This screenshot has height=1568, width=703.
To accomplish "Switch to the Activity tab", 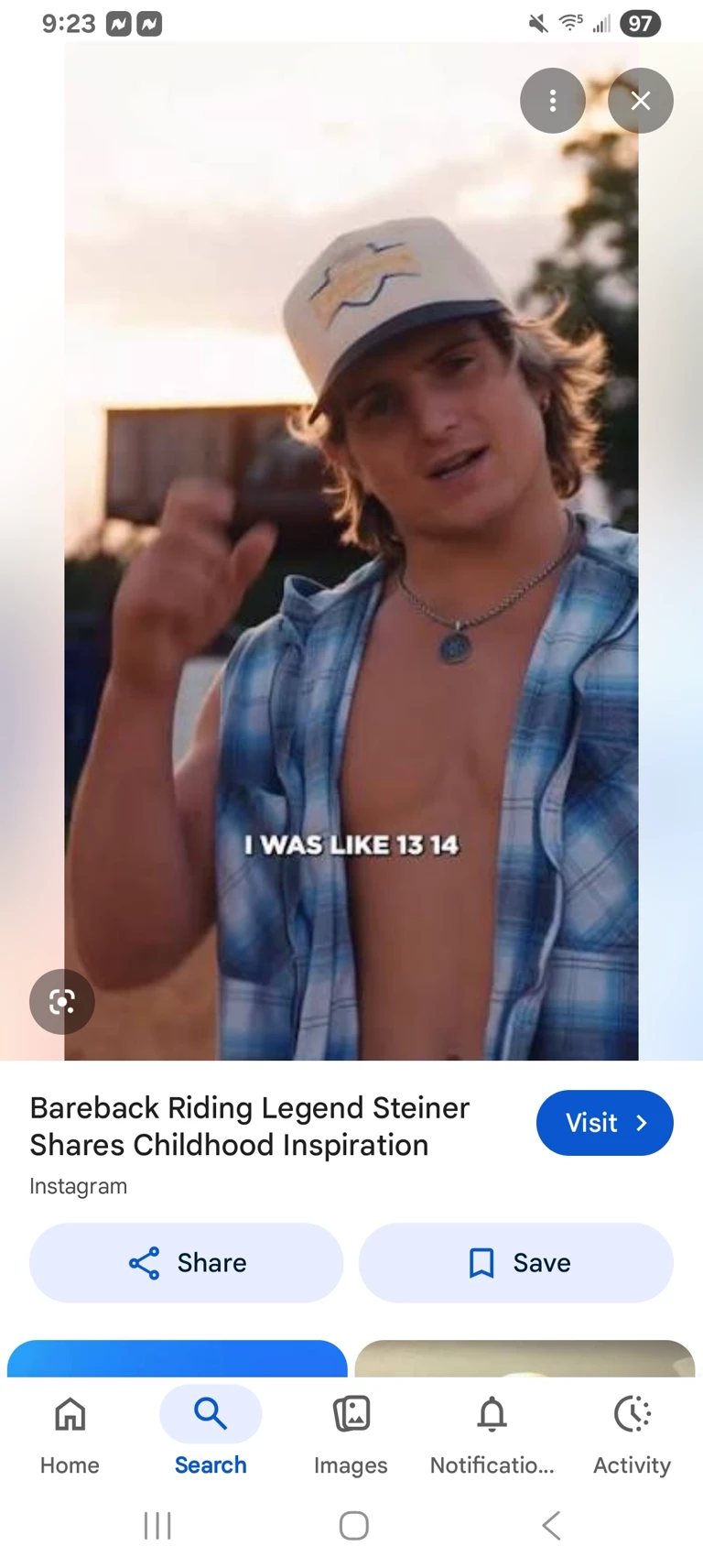I will (632, 1432).
